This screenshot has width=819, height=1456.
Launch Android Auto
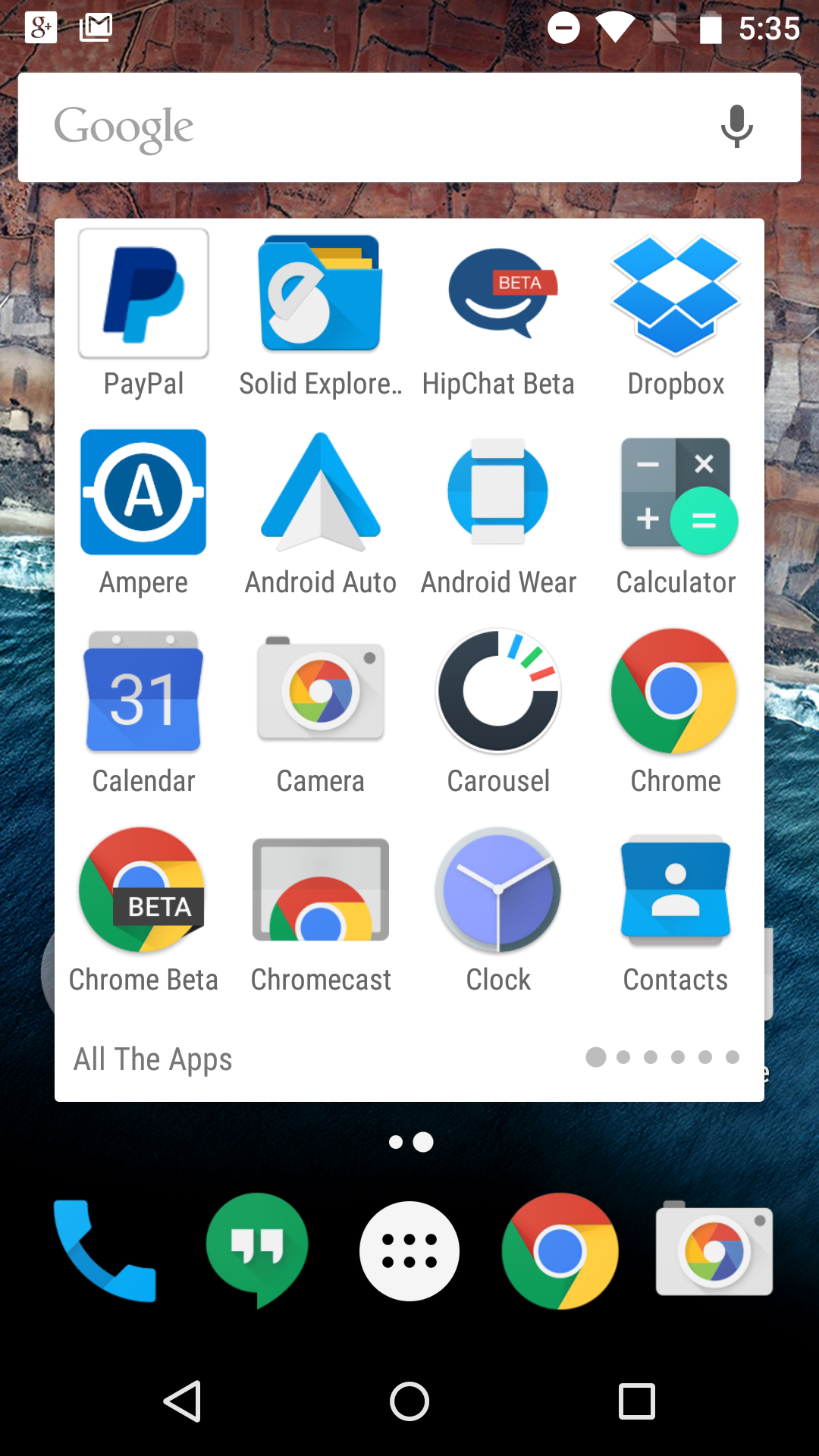tap(321, 493)
